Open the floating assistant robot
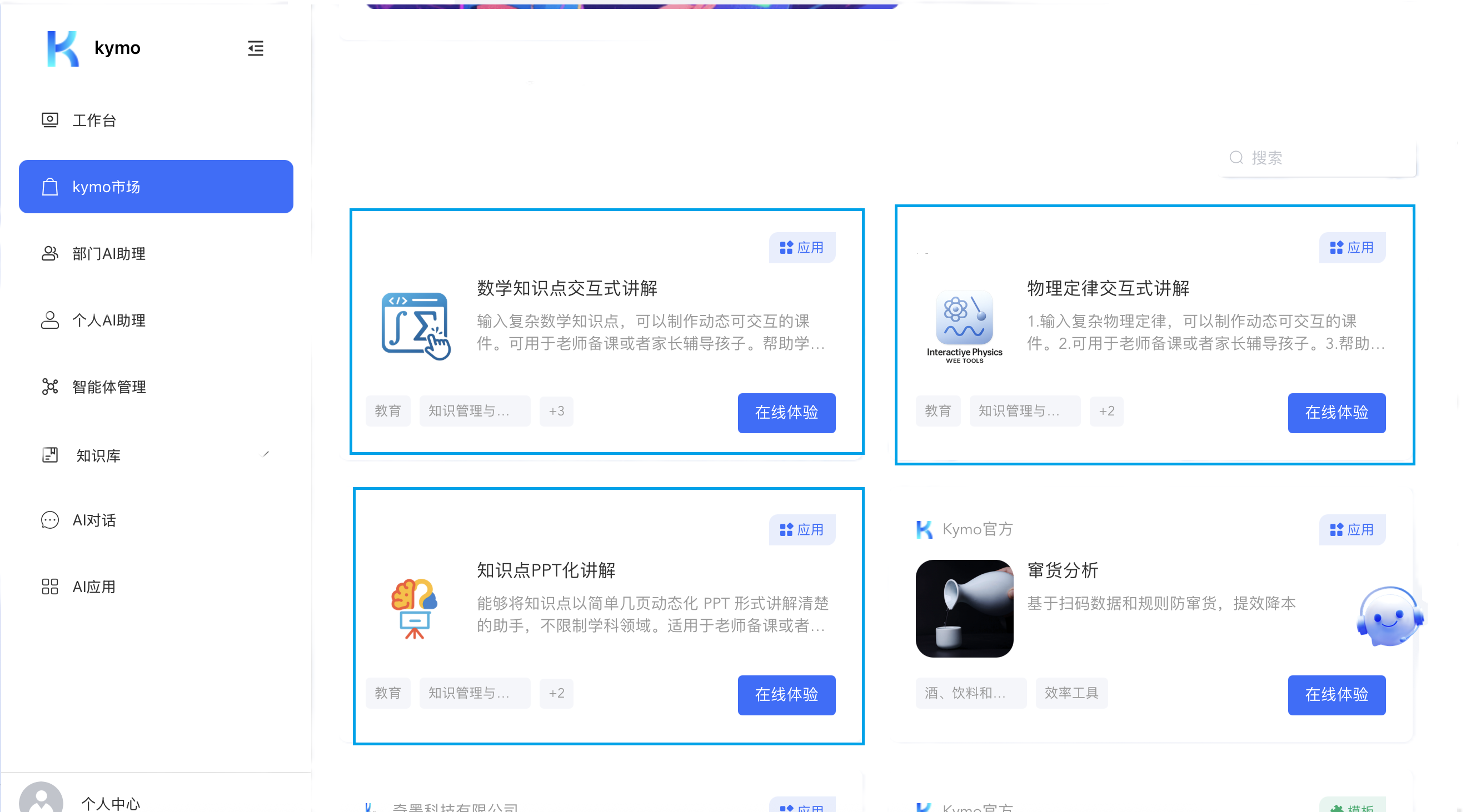 pos(1389,617)
